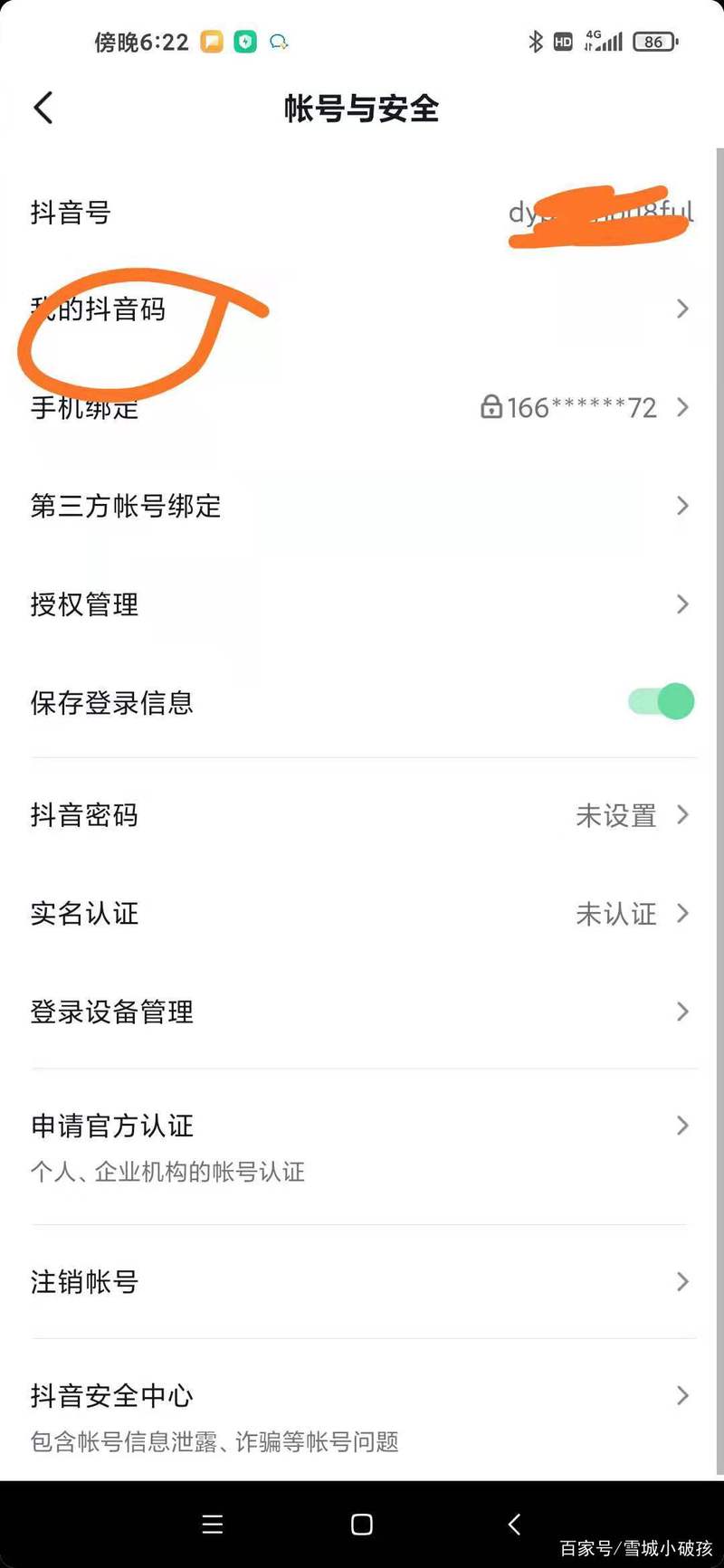Open 抖音安全中心
This screenshot has height=1568, width=724.
362,1414
